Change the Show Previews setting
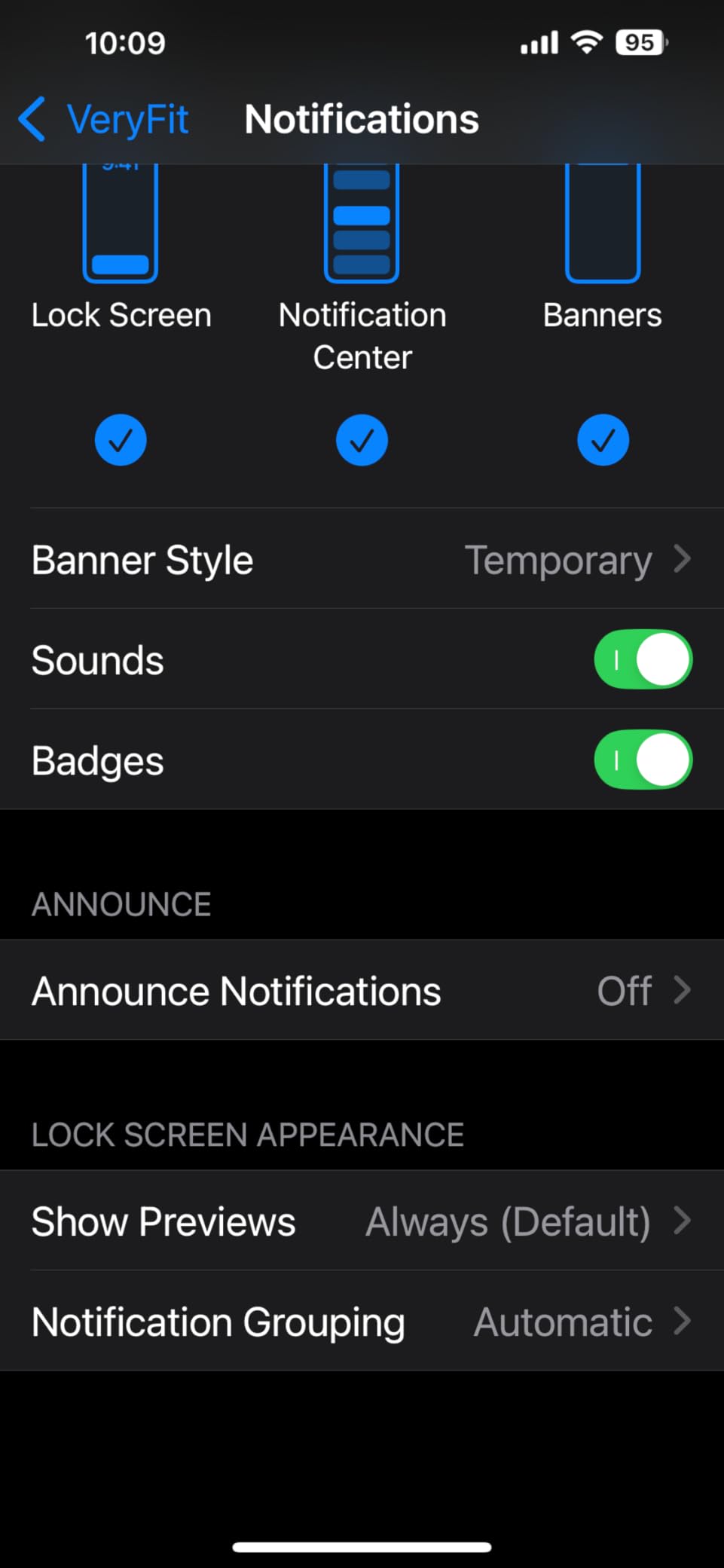The image size is (724, 1568). [x=362, y=1221]
